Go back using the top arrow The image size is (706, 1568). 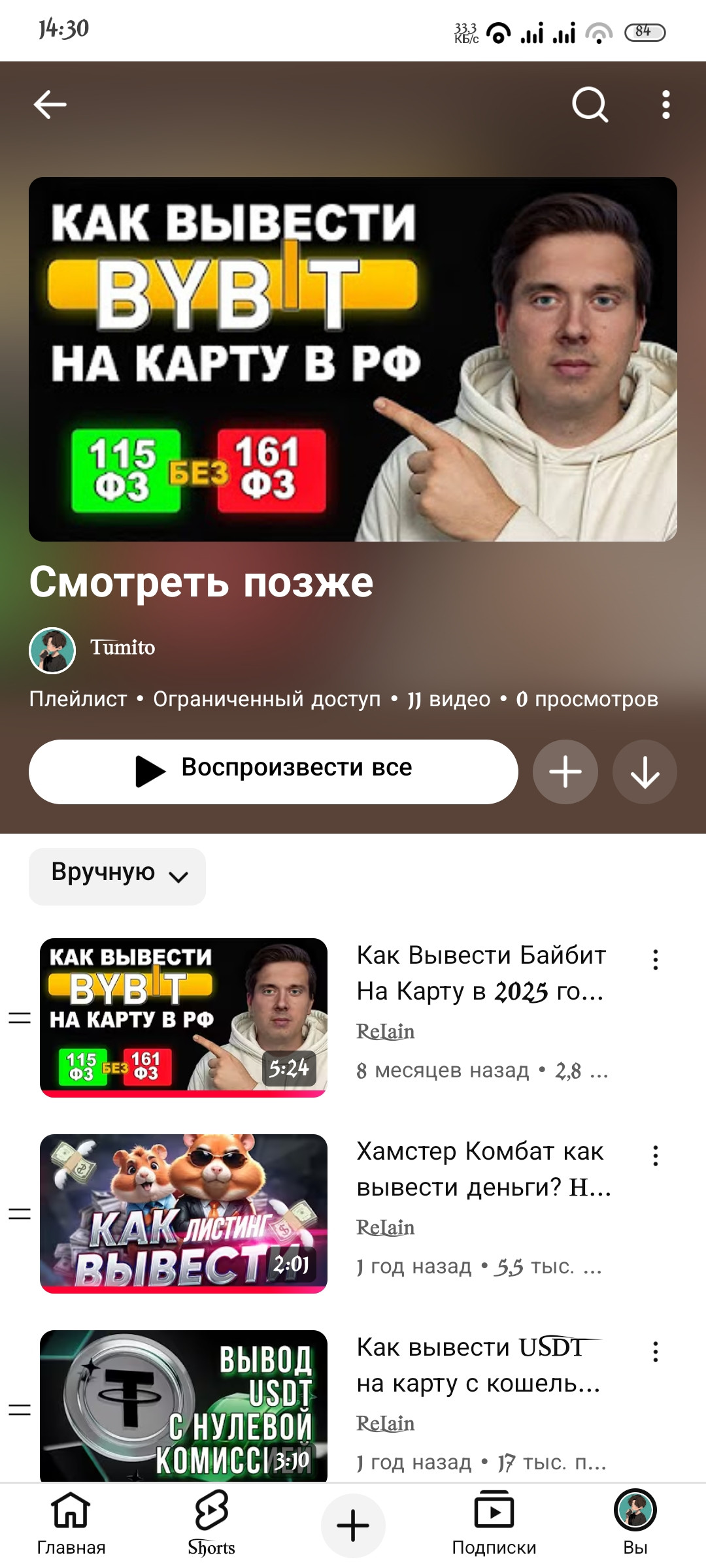pos(50,105)
